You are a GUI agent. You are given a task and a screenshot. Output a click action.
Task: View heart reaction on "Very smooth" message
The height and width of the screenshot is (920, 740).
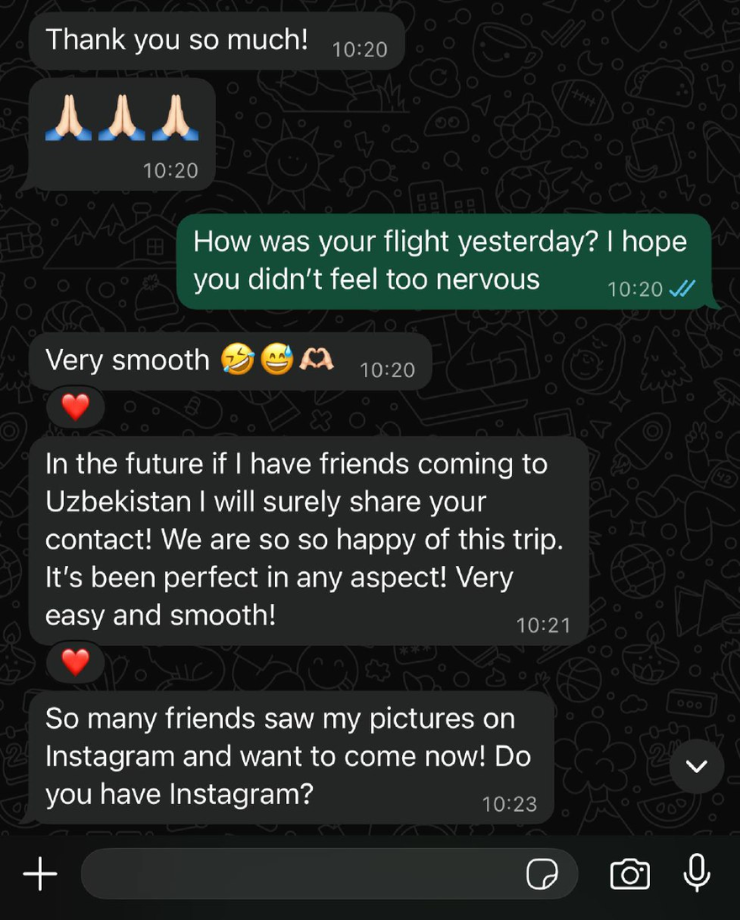click(x=76, y=407)
